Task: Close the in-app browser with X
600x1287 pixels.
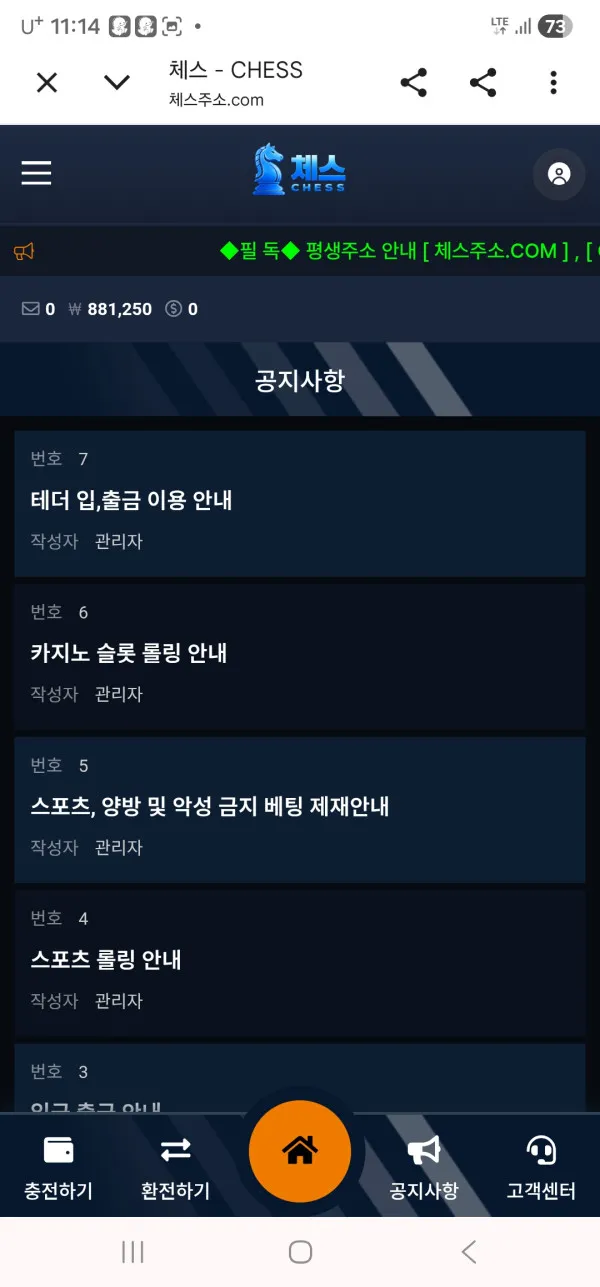Action: (47, 83)
